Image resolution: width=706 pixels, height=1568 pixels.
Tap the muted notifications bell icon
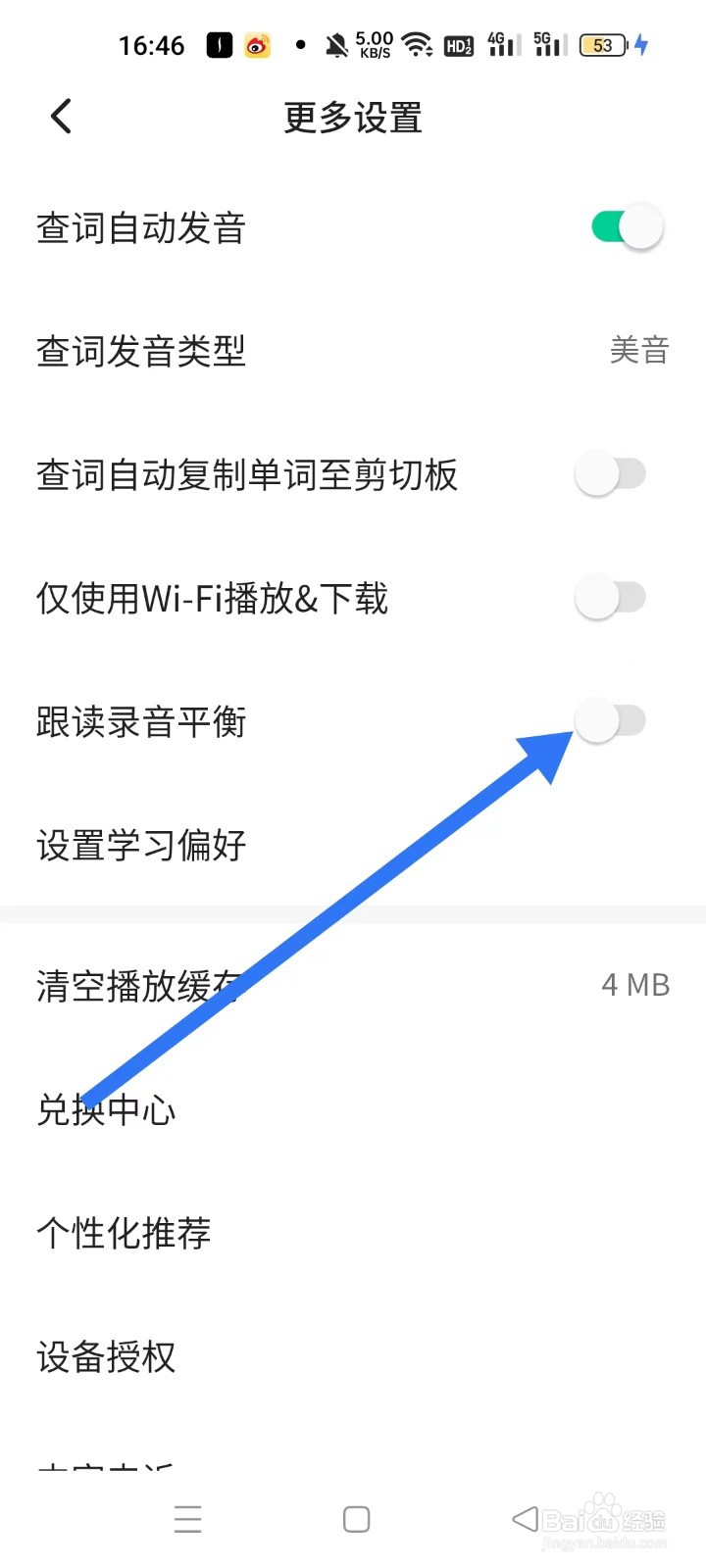334,44
